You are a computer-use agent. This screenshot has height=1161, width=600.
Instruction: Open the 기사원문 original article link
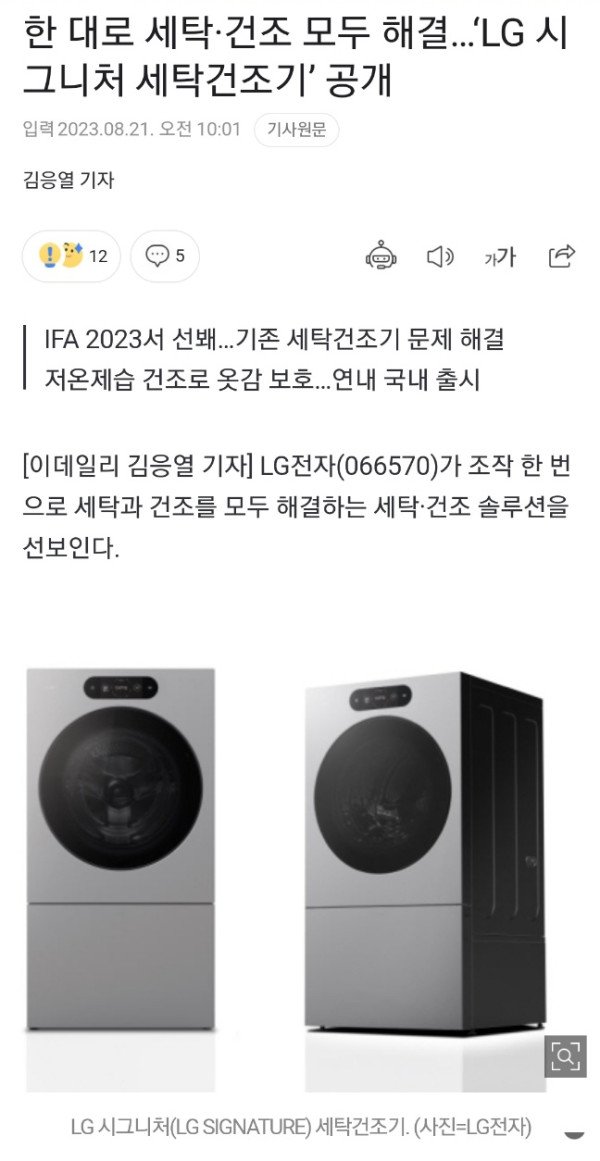(296, 130)
